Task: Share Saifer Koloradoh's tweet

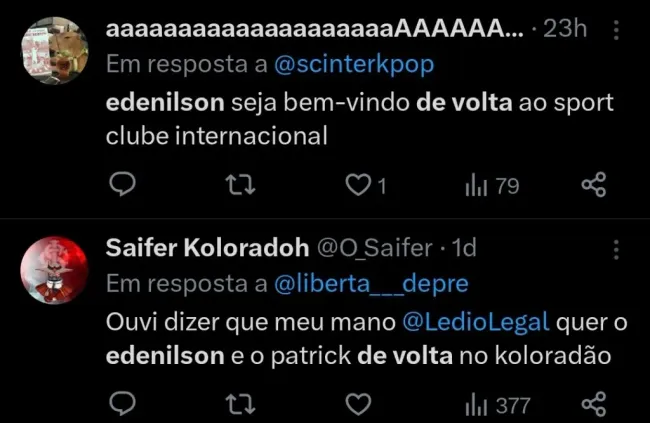Action: click(x=593, y=405)
